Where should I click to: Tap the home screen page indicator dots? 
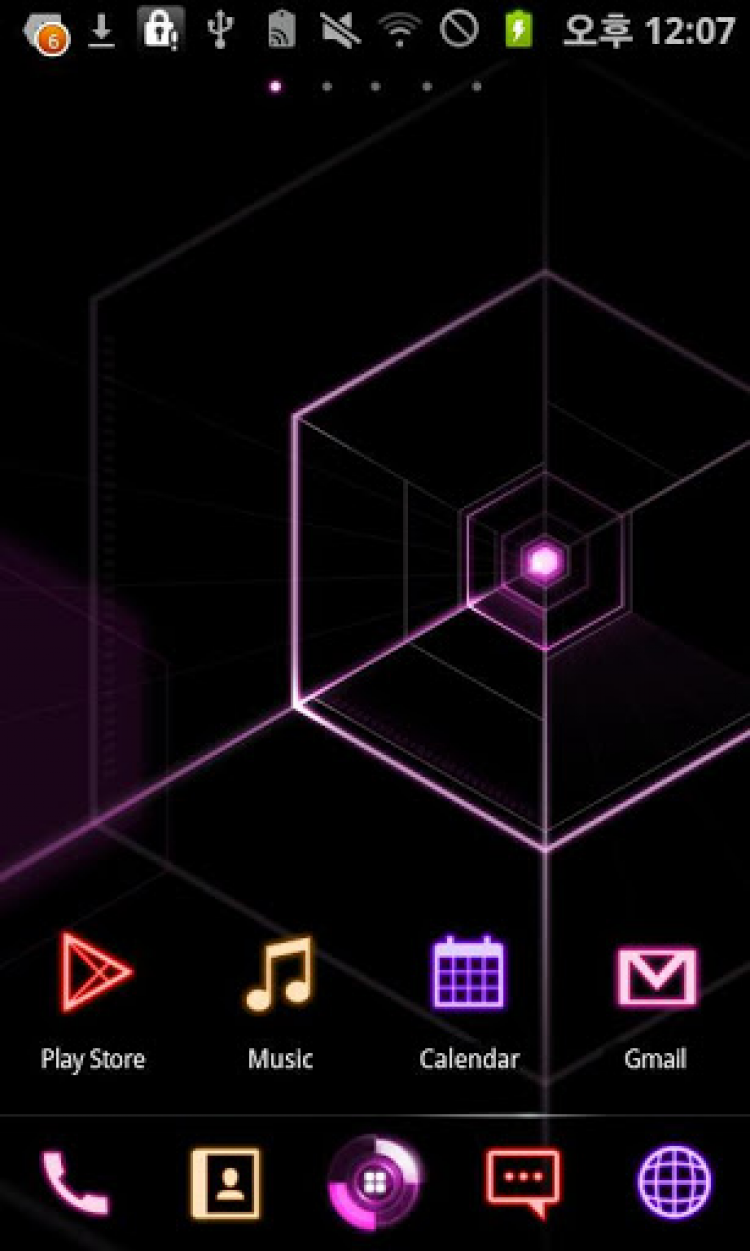tap(375, 87)
